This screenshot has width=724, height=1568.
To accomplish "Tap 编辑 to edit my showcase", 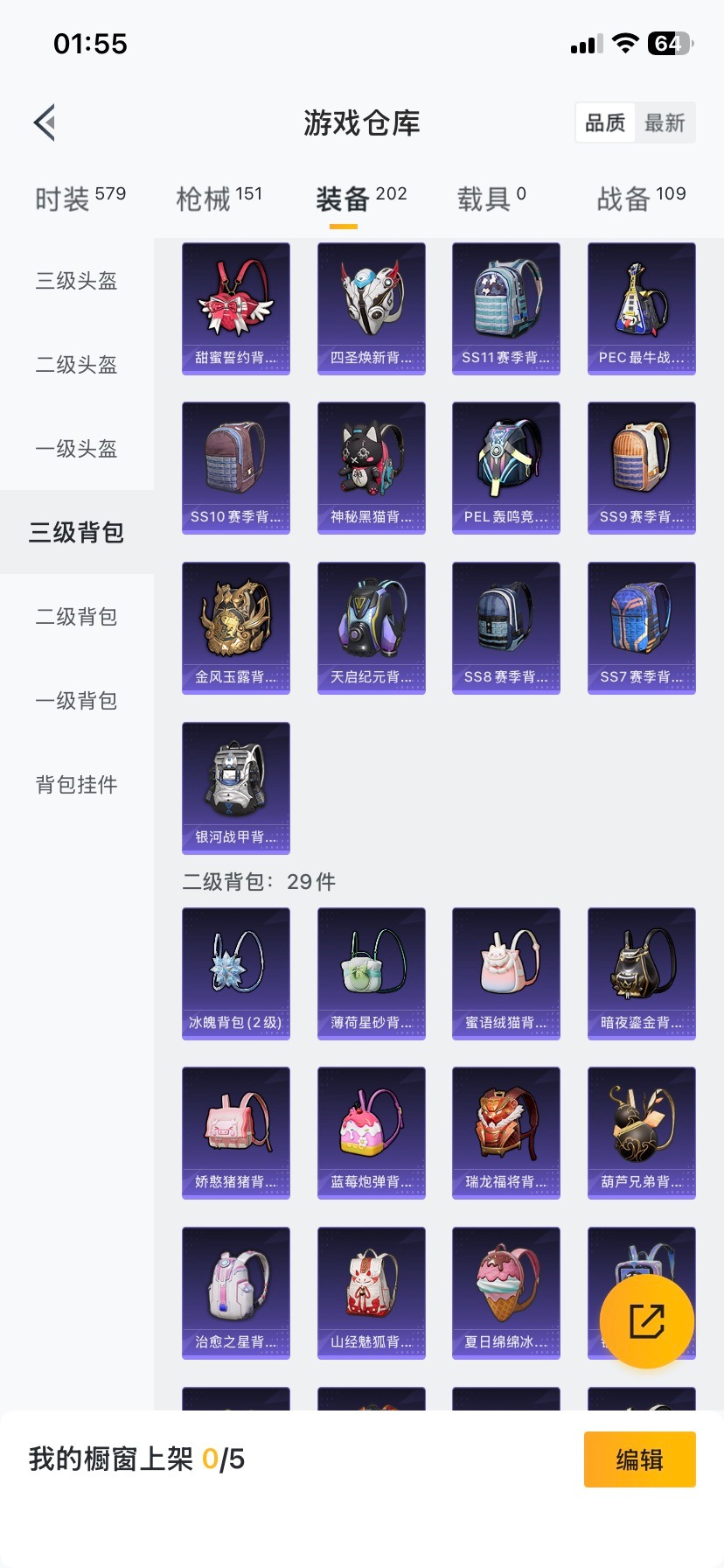I will [639, 1459].
